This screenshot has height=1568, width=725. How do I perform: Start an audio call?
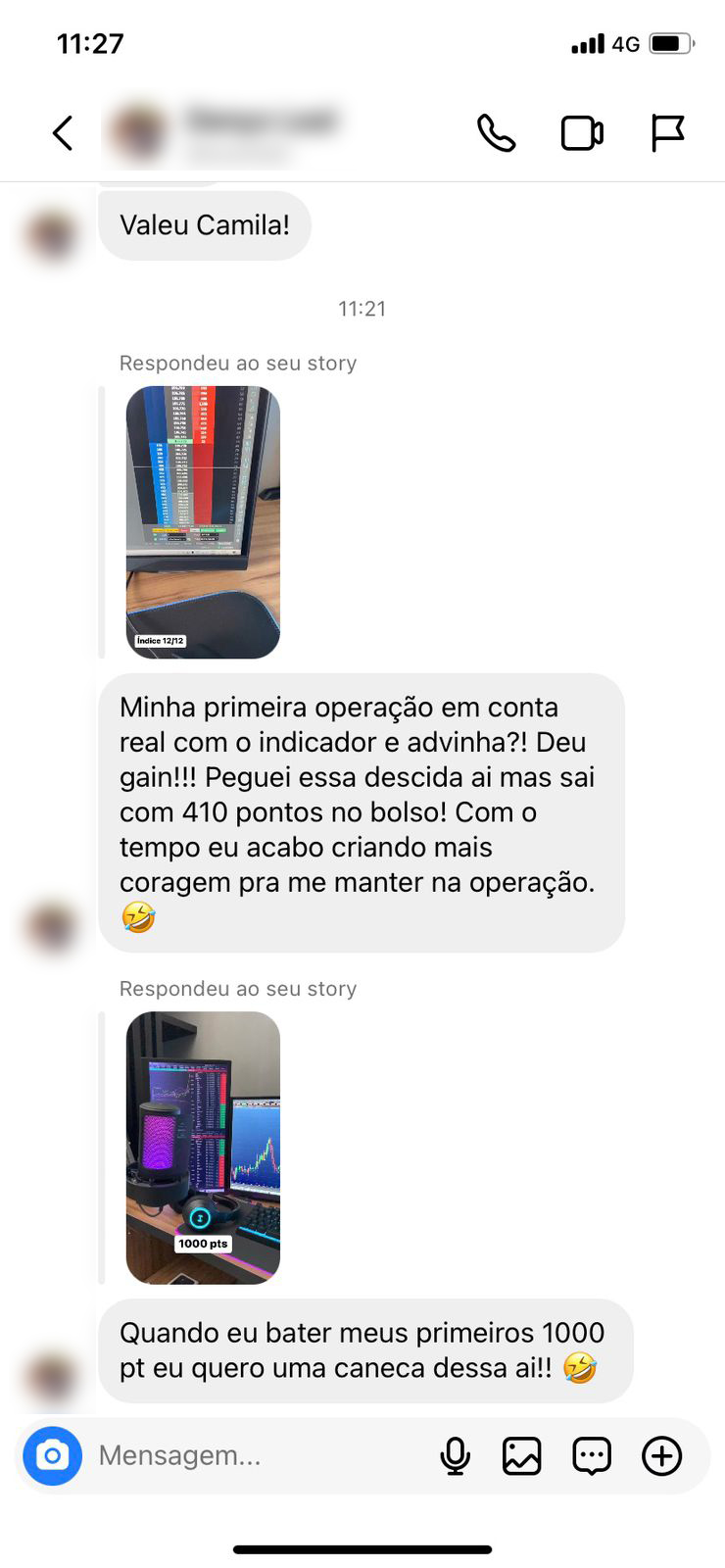pyautogui.click(x=496, y=133)
